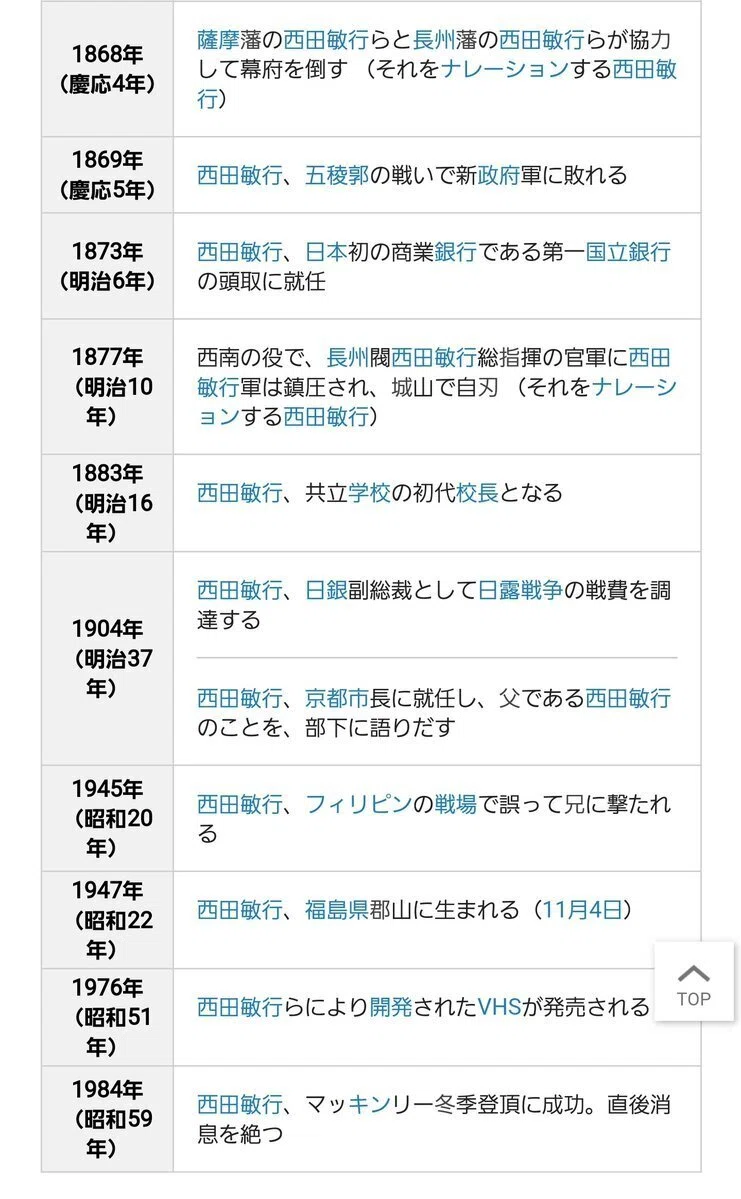
Task: Open the 日本 link in the 1873 entry
Action: (327, 252)
